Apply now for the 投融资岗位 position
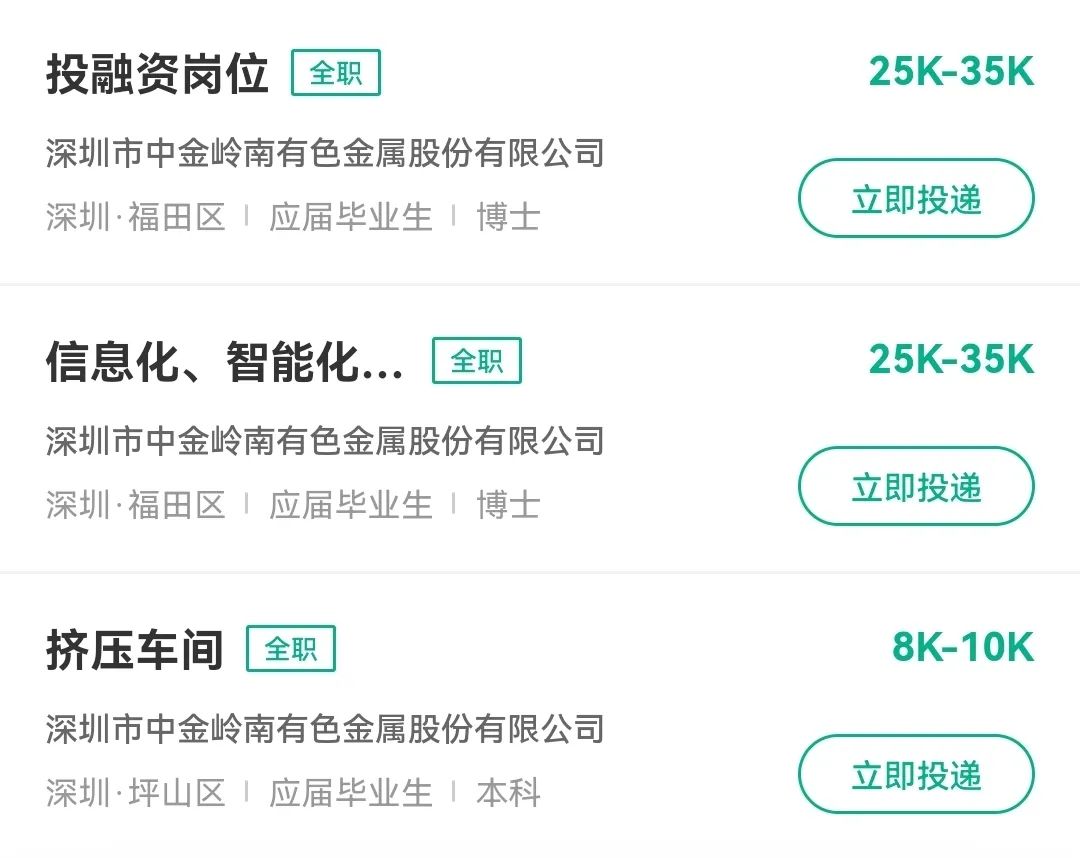Viewport: 1080px width, 858px height. tap(915, 199)
